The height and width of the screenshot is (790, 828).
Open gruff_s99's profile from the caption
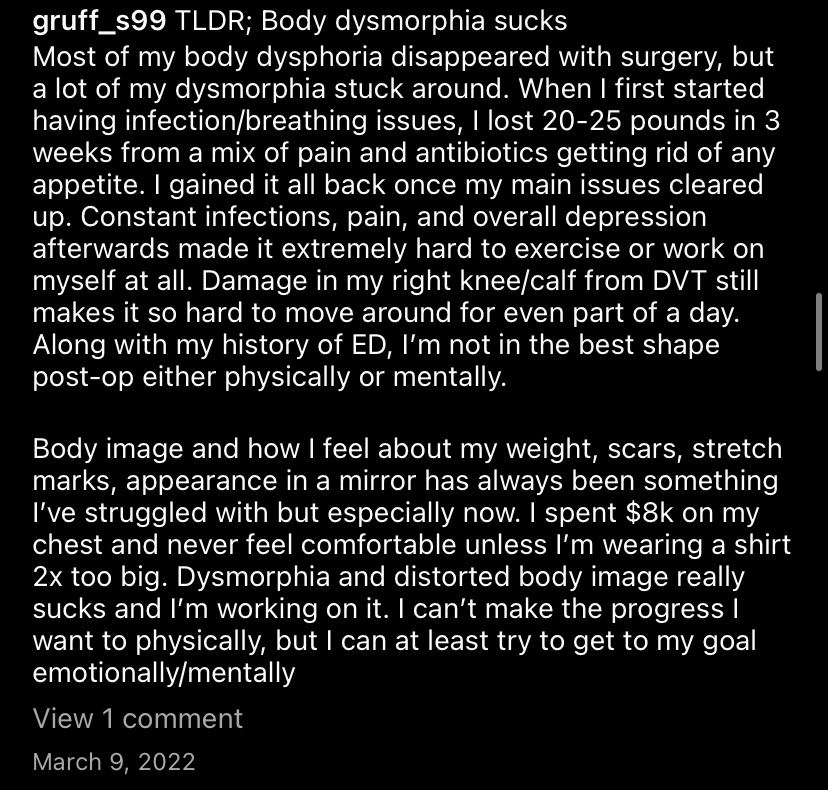coord(99,20)
